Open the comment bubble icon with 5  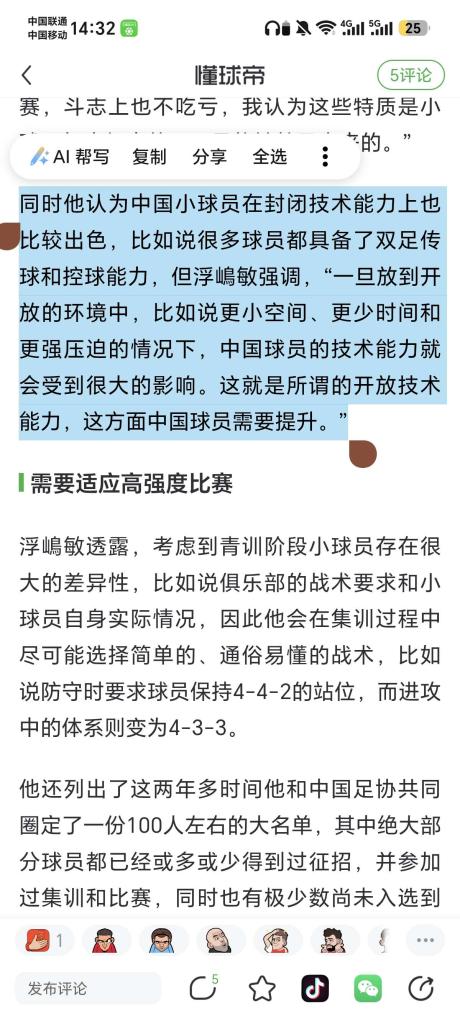click(x=203, y=988)
